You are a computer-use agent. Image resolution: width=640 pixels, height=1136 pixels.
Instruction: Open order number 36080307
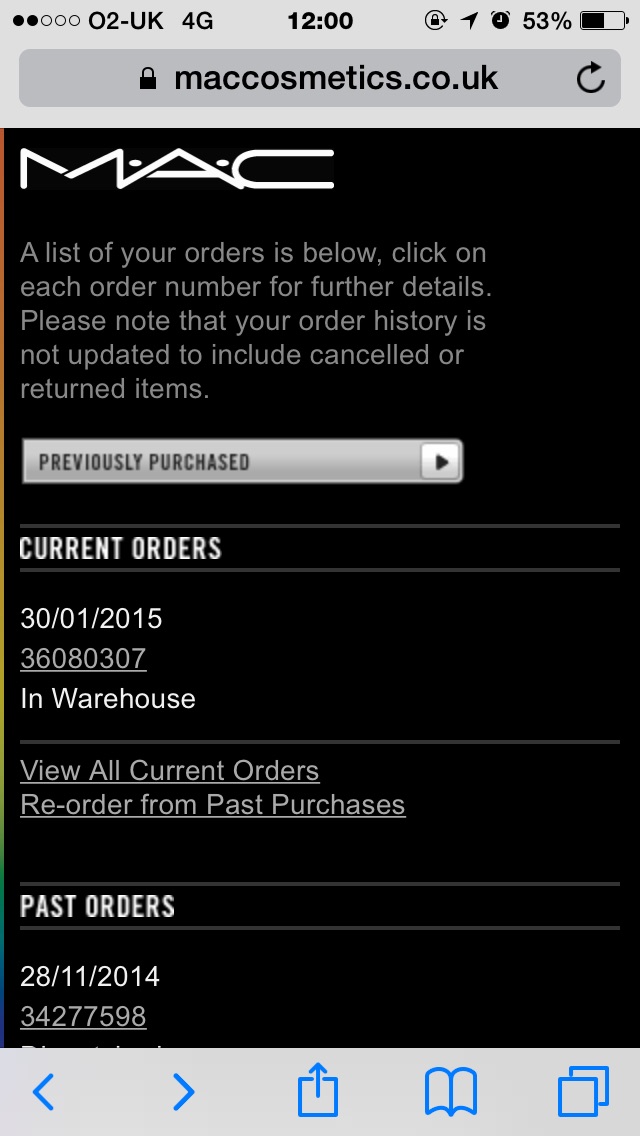coord(83,659)
